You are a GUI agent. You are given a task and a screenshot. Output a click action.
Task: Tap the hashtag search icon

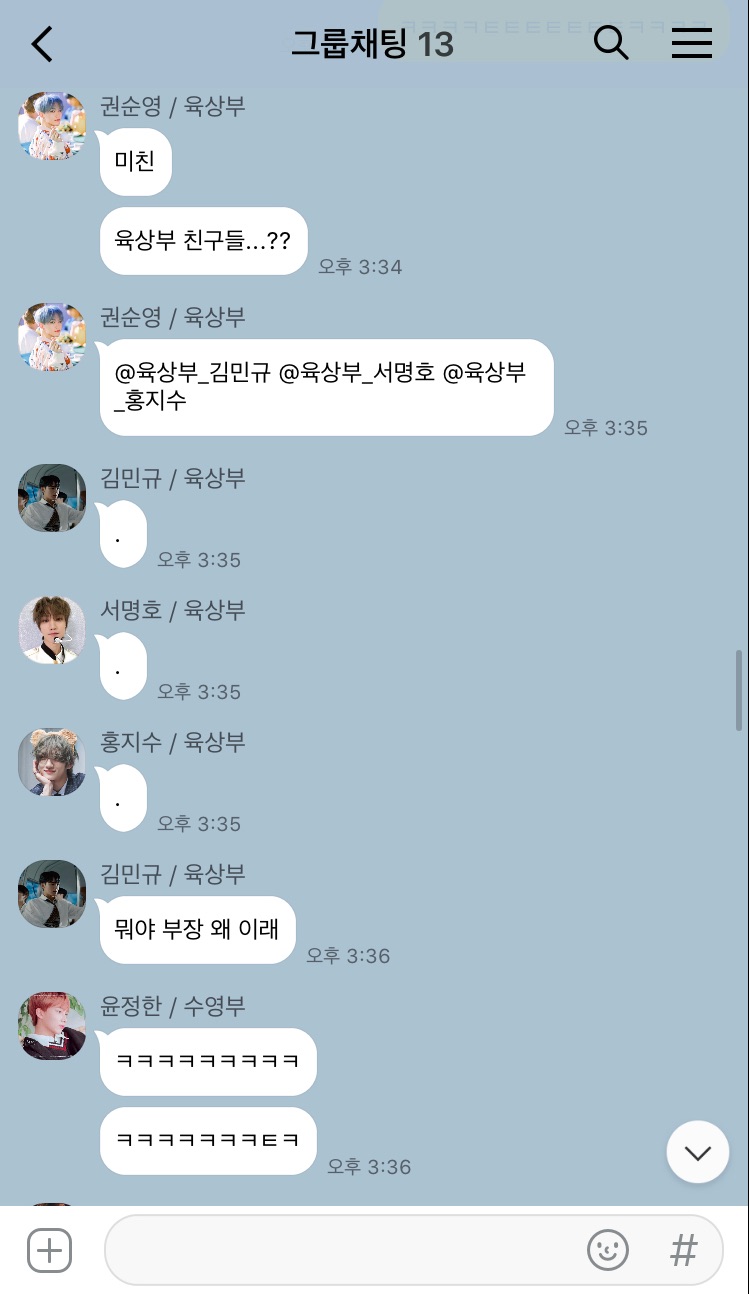(x=683, y=1250)
